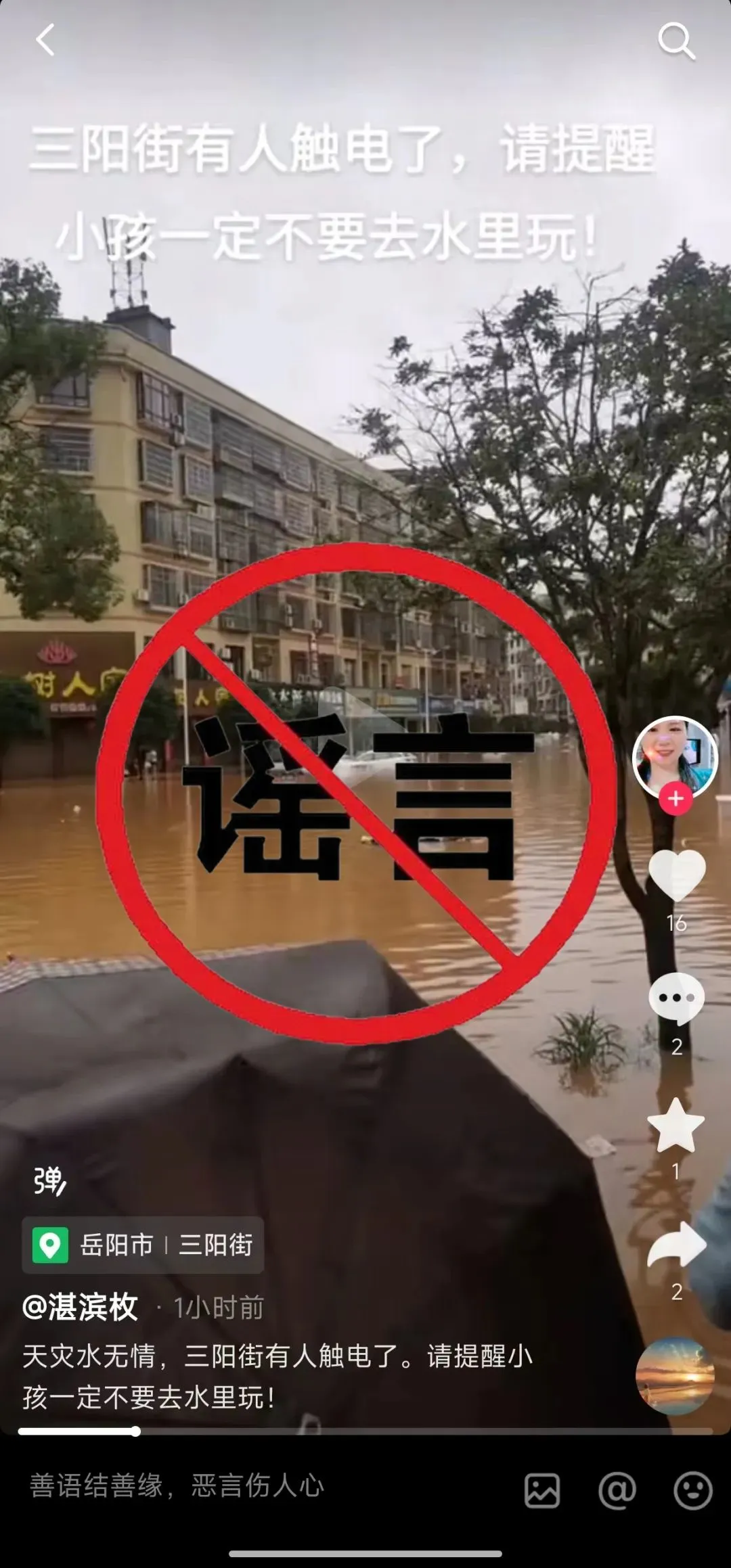
Task: Go back using the top-left arrow
Action: (x=45, y=40)
